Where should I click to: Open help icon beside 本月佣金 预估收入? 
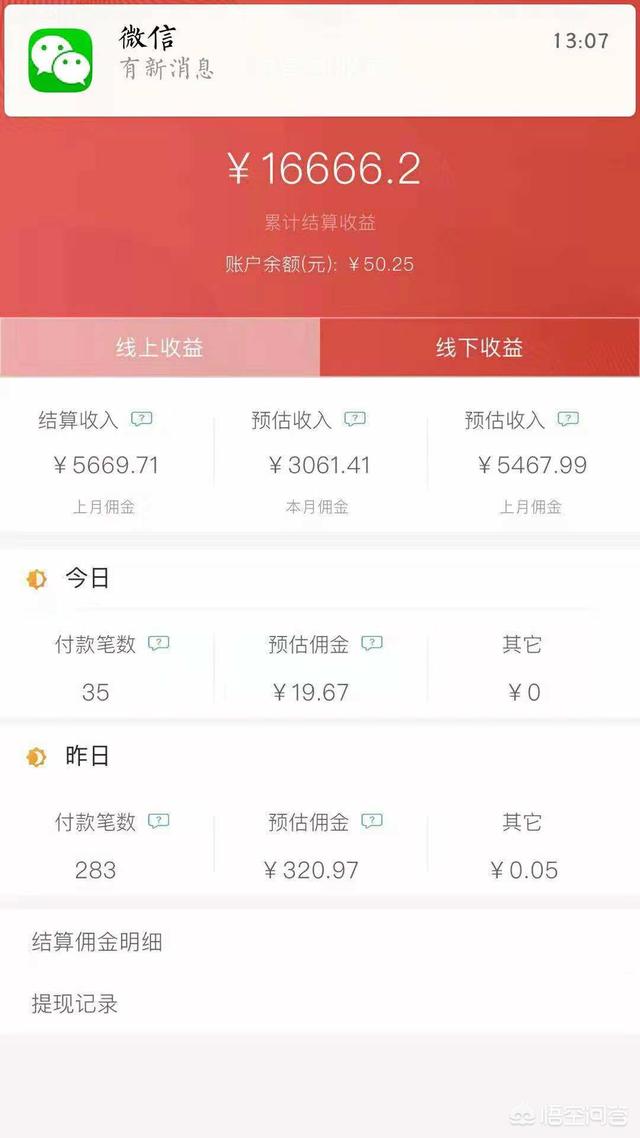[x=355, y=420]
